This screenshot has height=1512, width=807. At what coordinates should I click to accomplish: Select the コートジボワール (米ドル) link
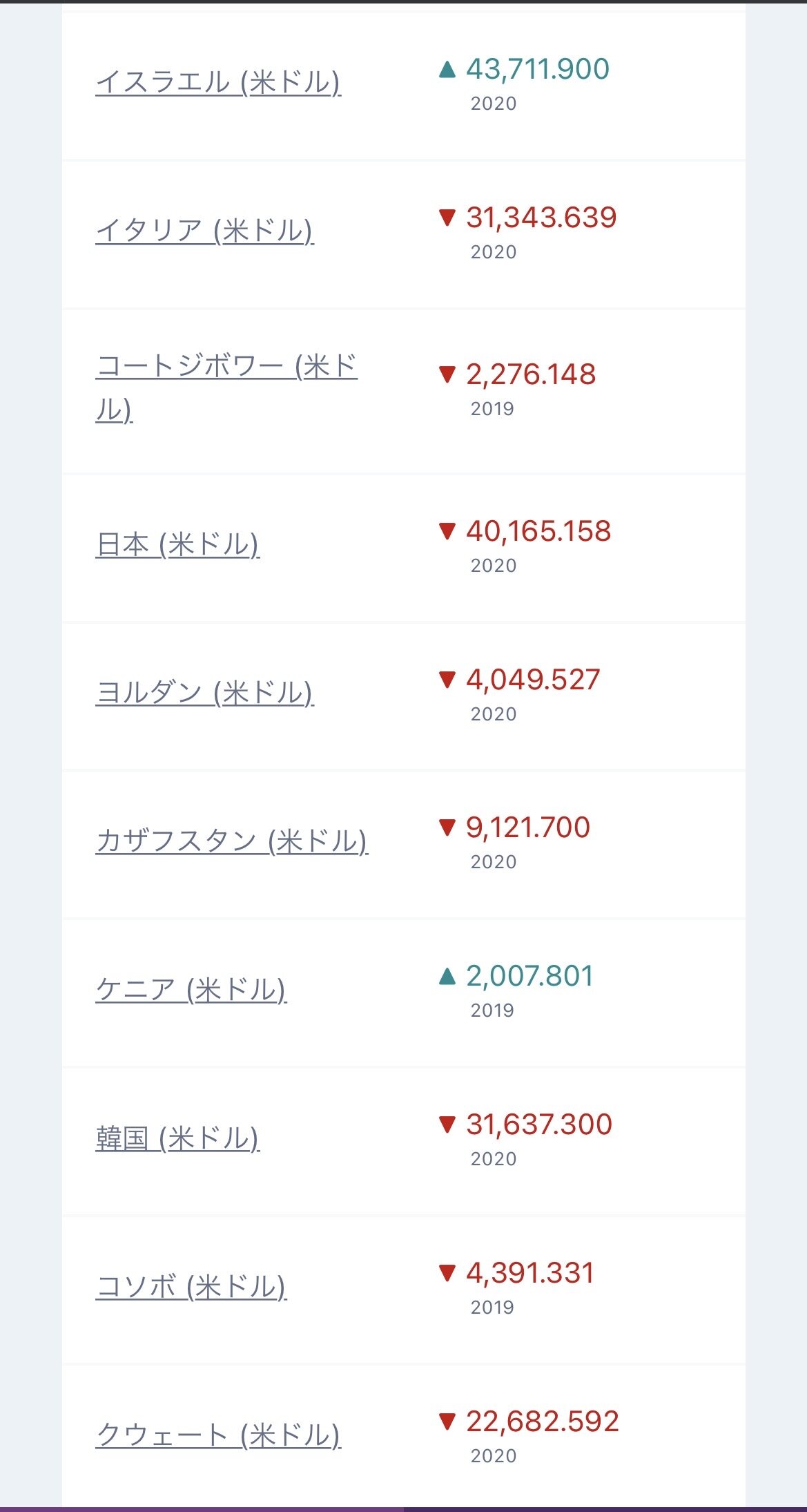click(226, 388)
